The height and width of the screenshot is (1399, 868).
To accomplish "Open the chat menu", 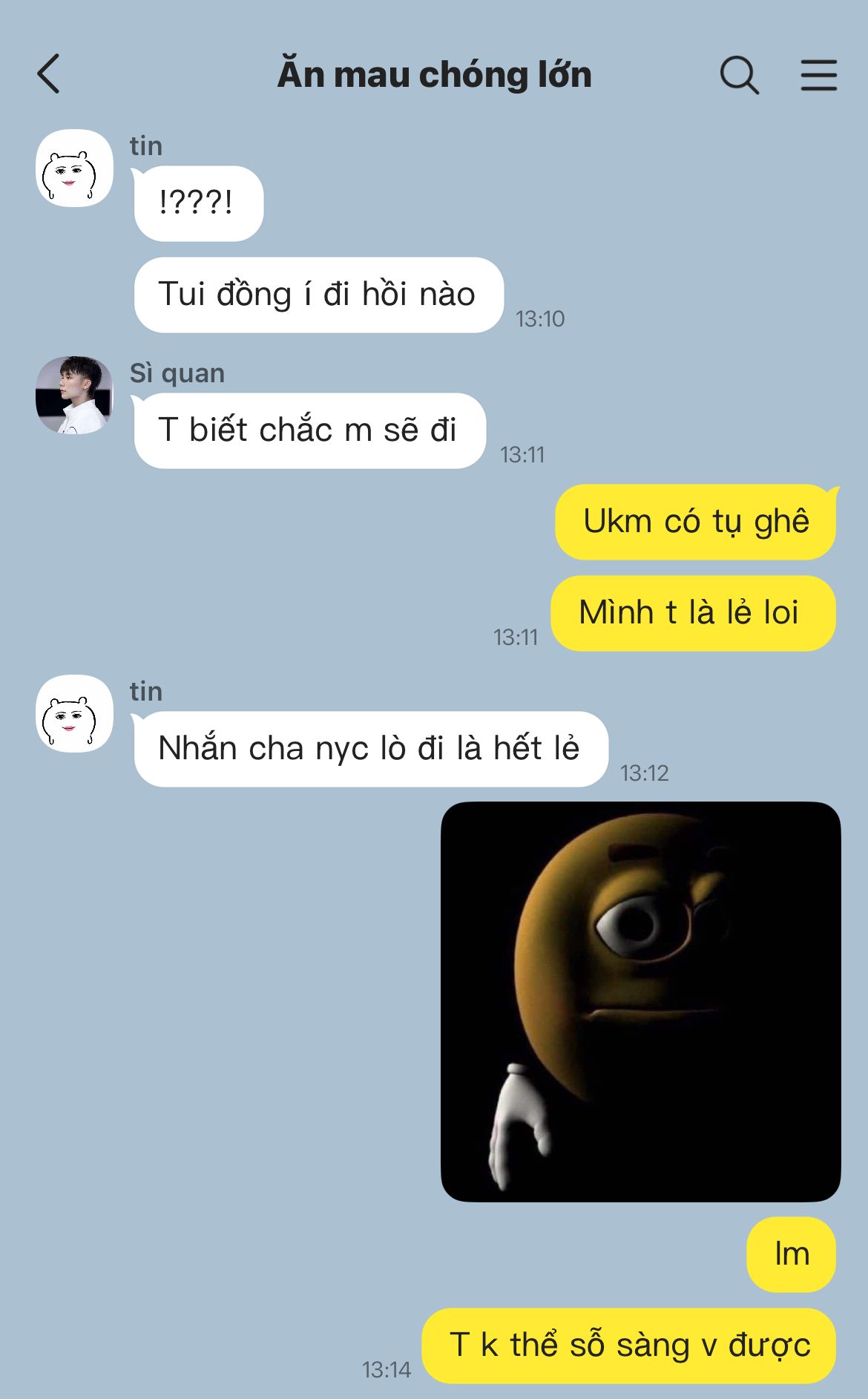I will coord(818,75).
